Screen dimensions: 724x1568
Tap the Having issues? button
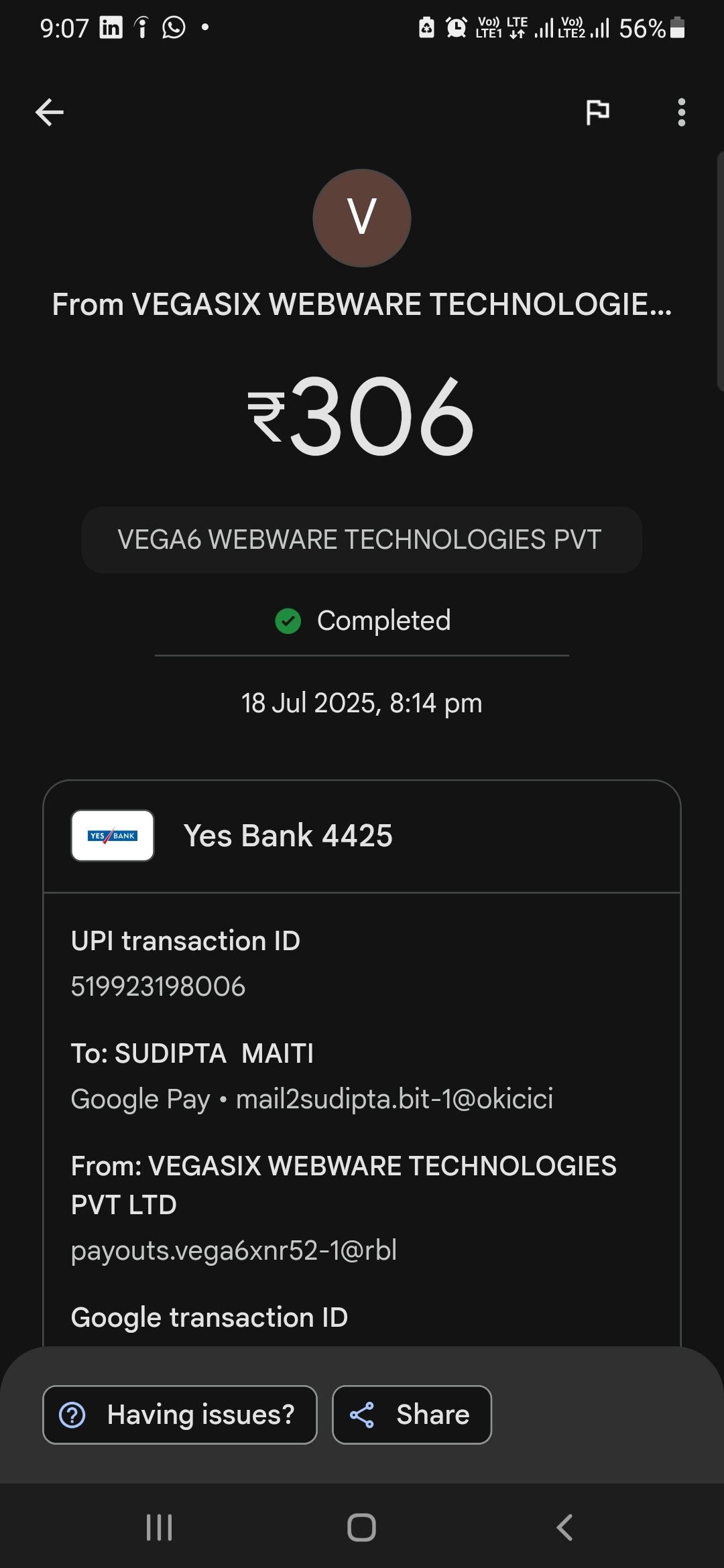point(180,1415)
